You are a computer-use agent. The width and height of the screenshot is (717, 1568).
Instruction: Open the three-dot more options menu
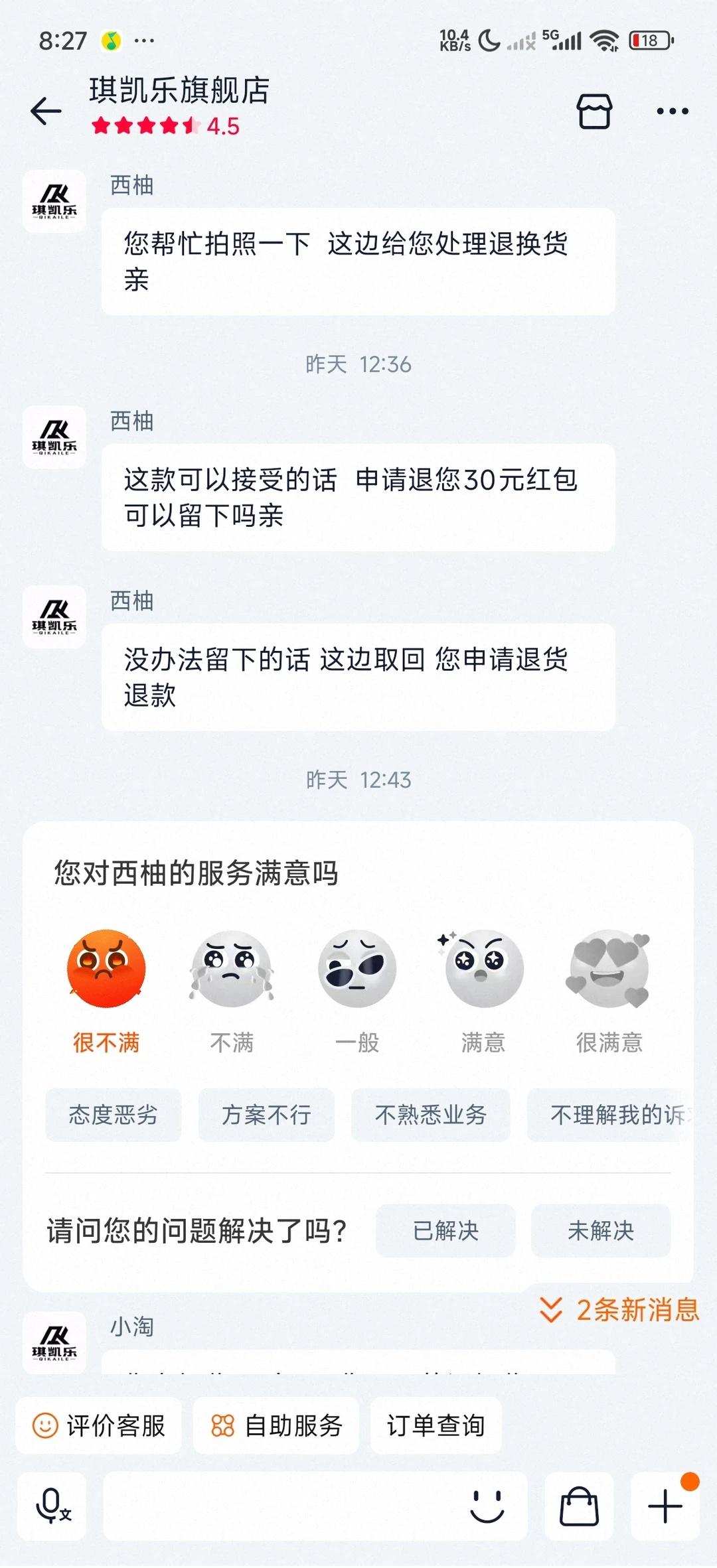(x=673, y=110)
